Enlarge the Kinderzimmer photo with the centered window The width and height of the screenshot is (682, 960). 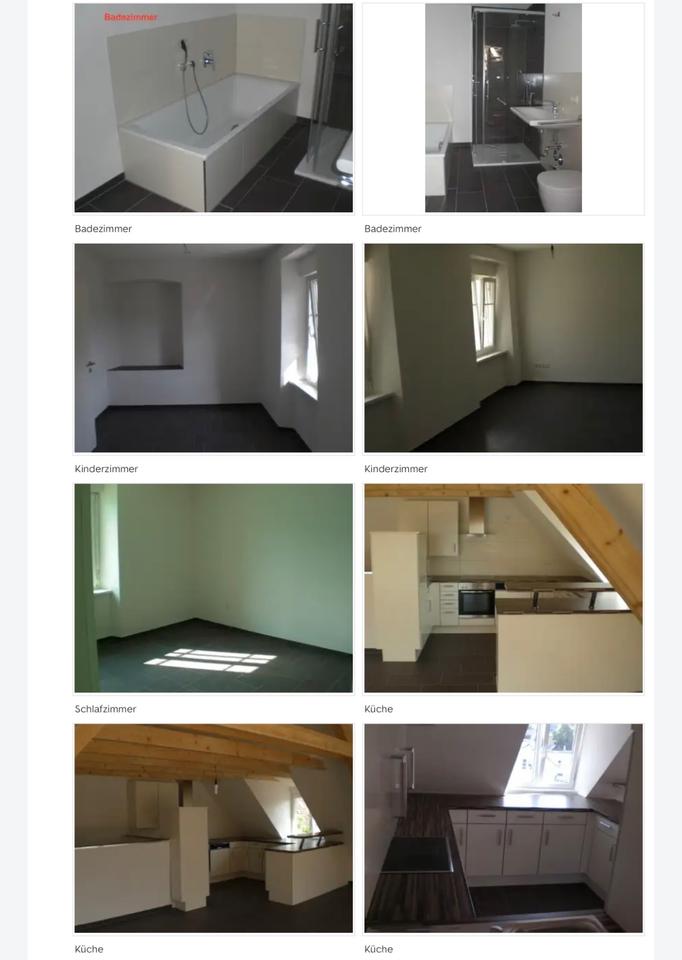pyautogui.click(x=503, y=348)
